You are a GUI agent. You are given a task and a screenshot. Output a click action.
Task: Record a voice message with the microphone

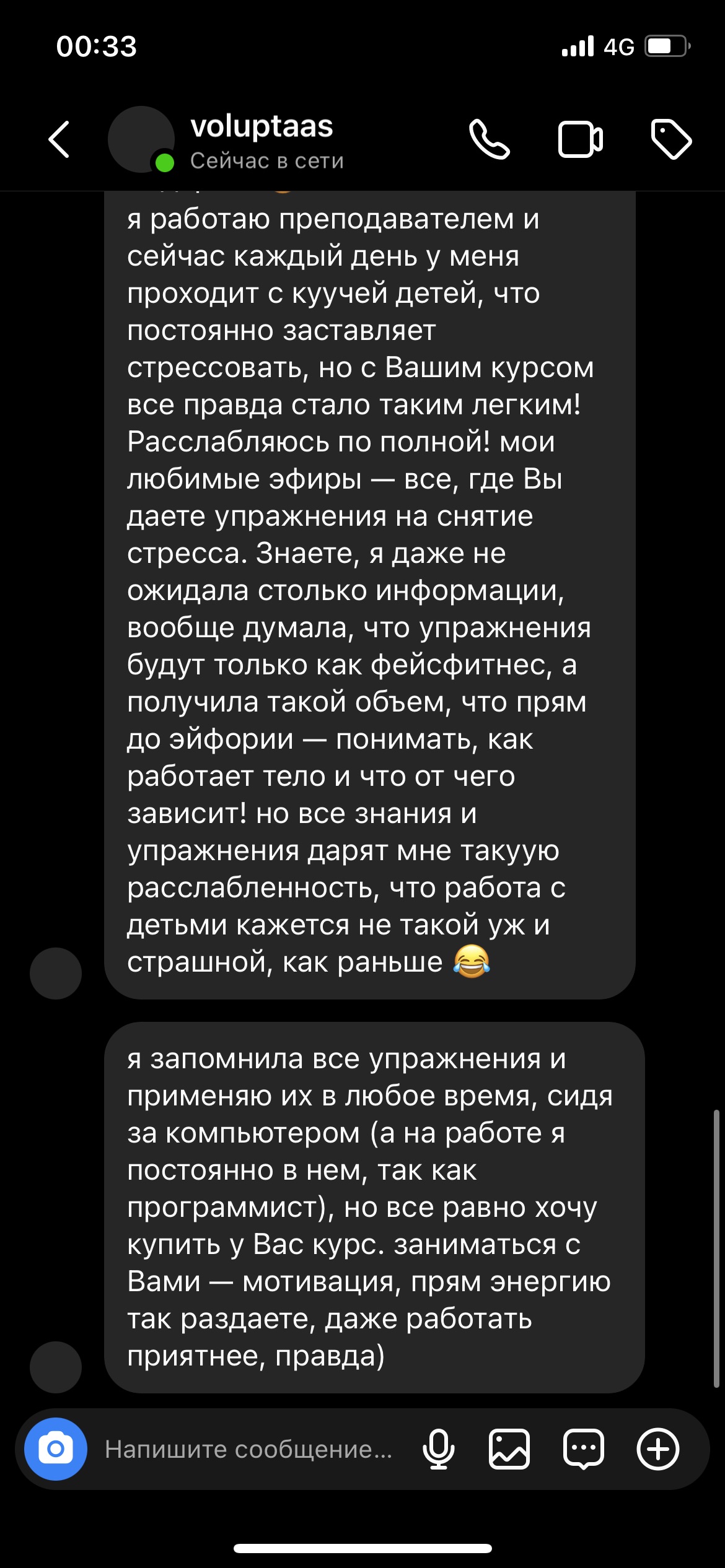click(438, 1449)
